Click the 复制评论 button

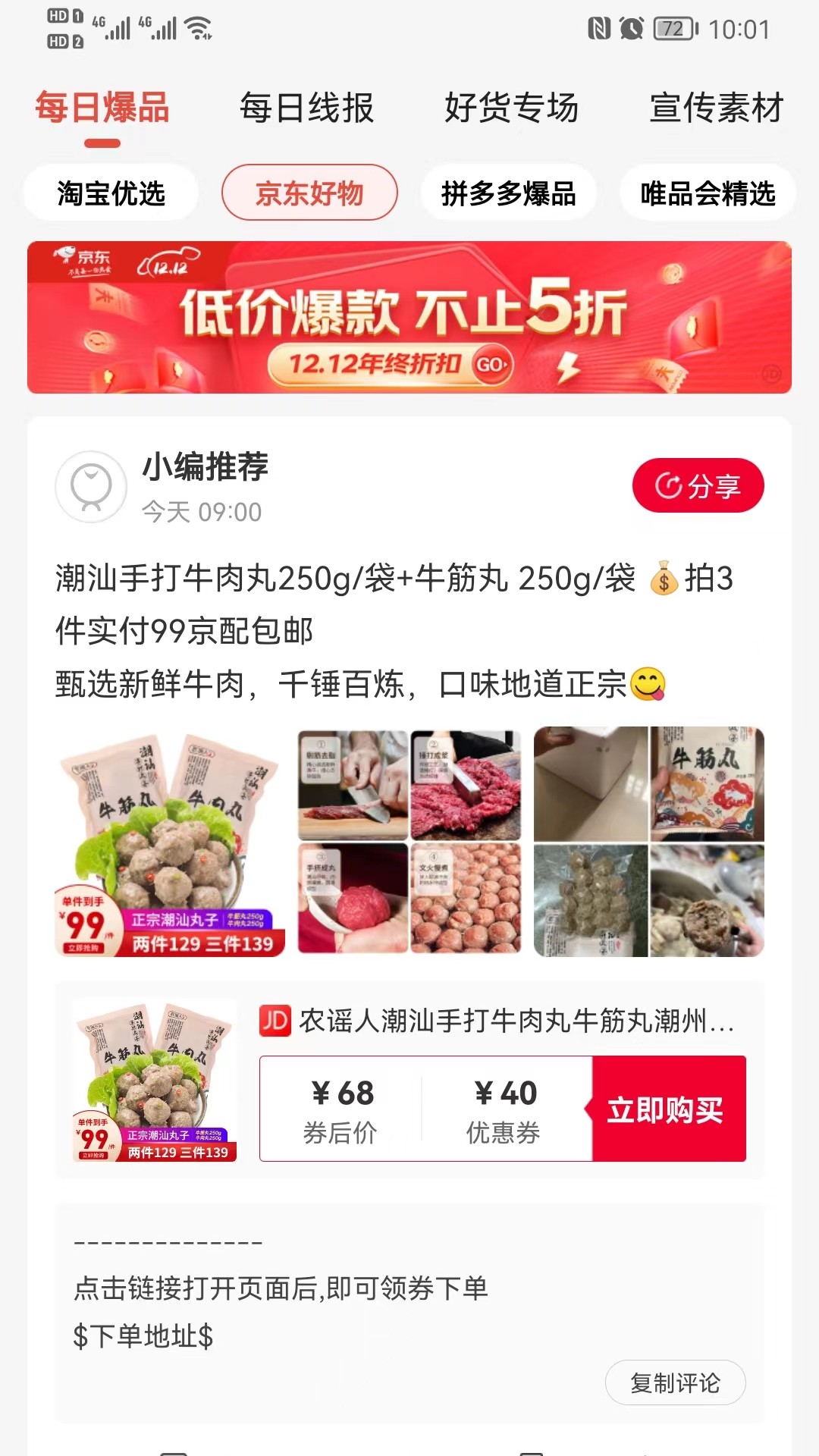(x=675, y=1382)
